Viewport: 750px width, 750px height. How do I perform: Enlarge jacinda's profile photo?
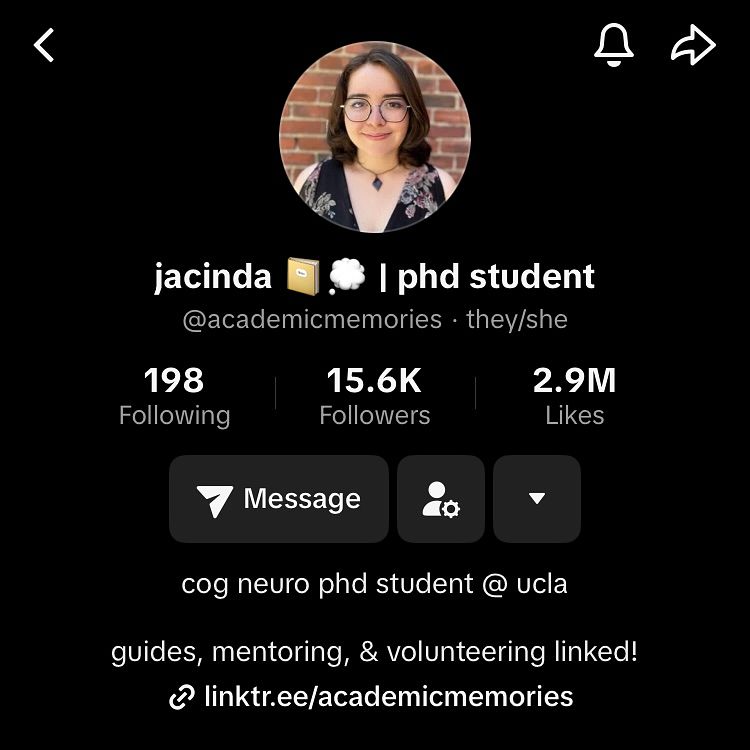pyautogui.click(x=375, y=137)
